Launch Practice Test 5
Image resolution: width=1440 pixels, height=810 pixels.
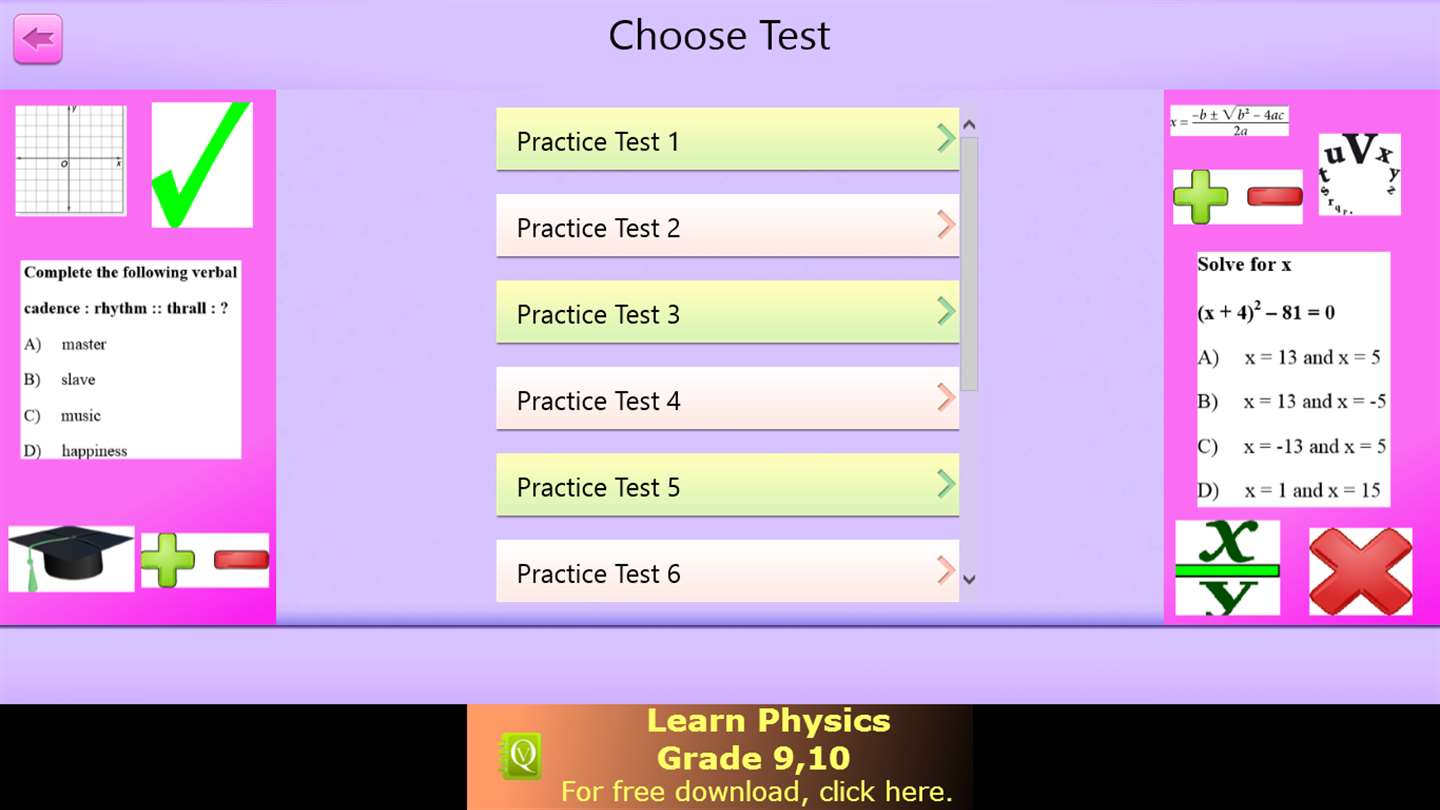(727, 486)
